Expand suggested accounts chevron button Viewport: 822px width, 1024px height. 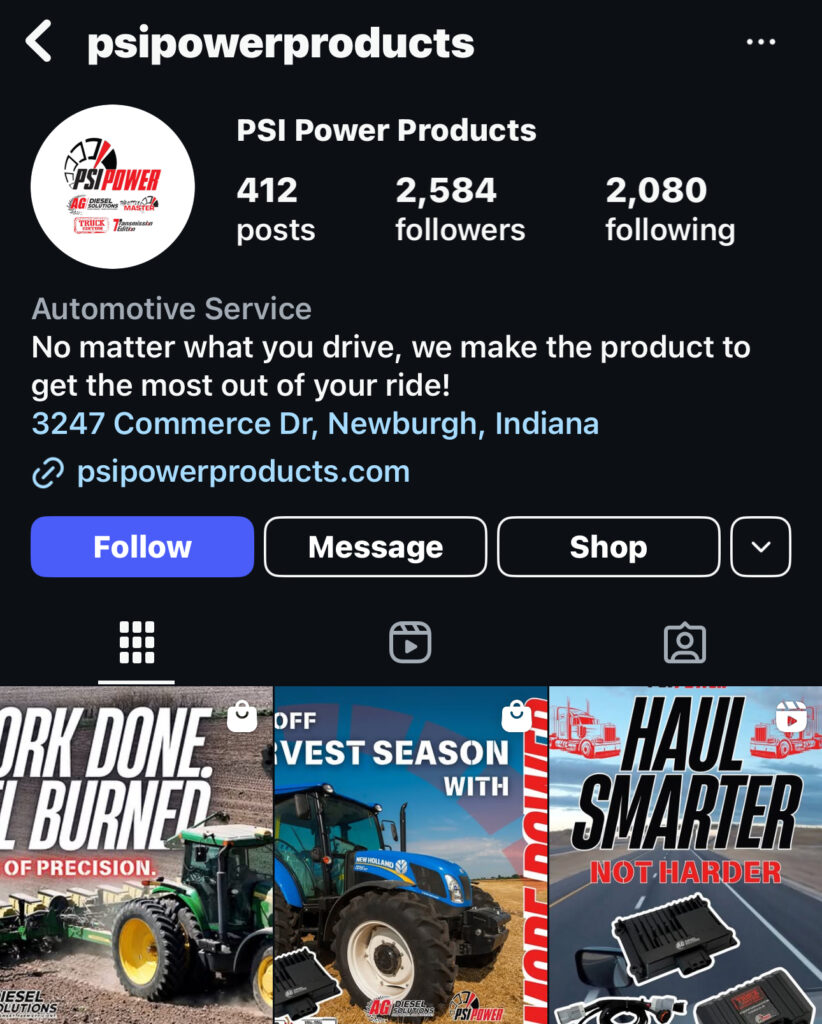point(761,547)
